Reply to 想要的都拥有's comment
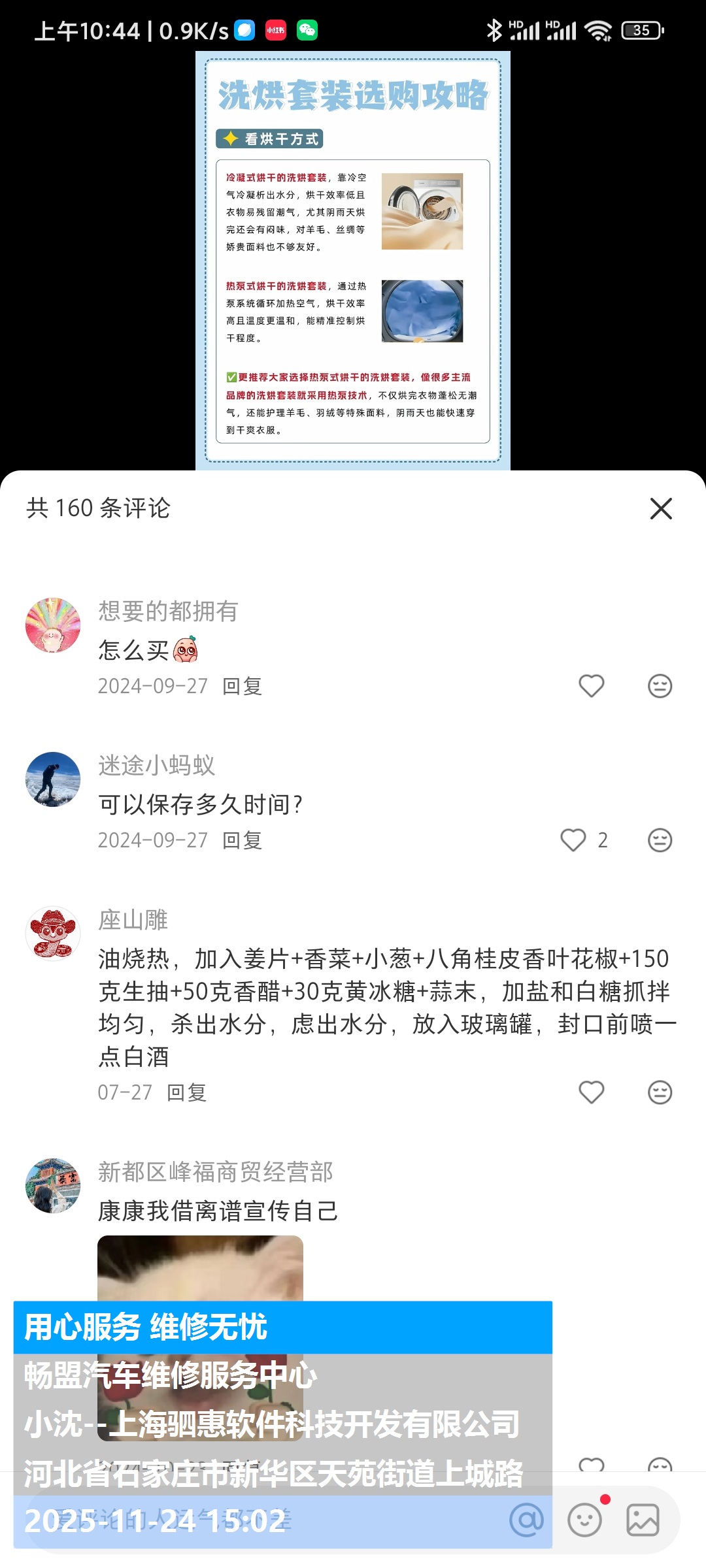The width and height of the screenshot is (706, 1568). click(242, 686)
